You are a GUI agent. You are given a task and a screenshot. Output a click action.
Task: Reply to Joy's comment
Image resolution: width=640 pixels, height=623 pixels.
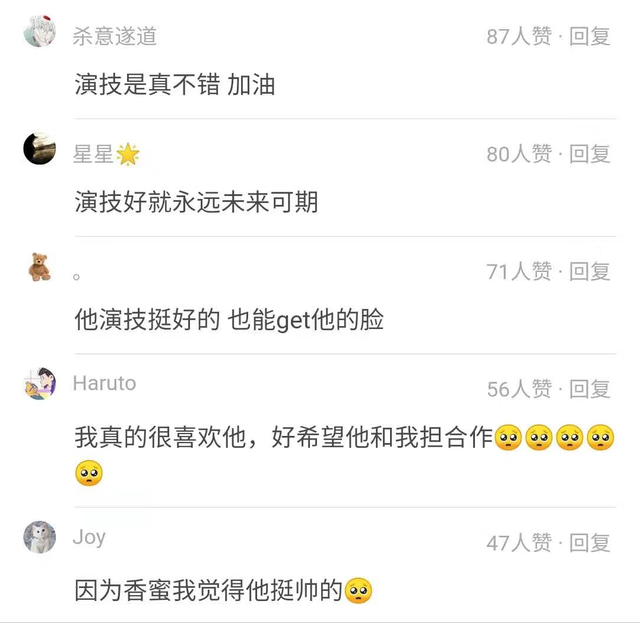(x=590, y=543)
